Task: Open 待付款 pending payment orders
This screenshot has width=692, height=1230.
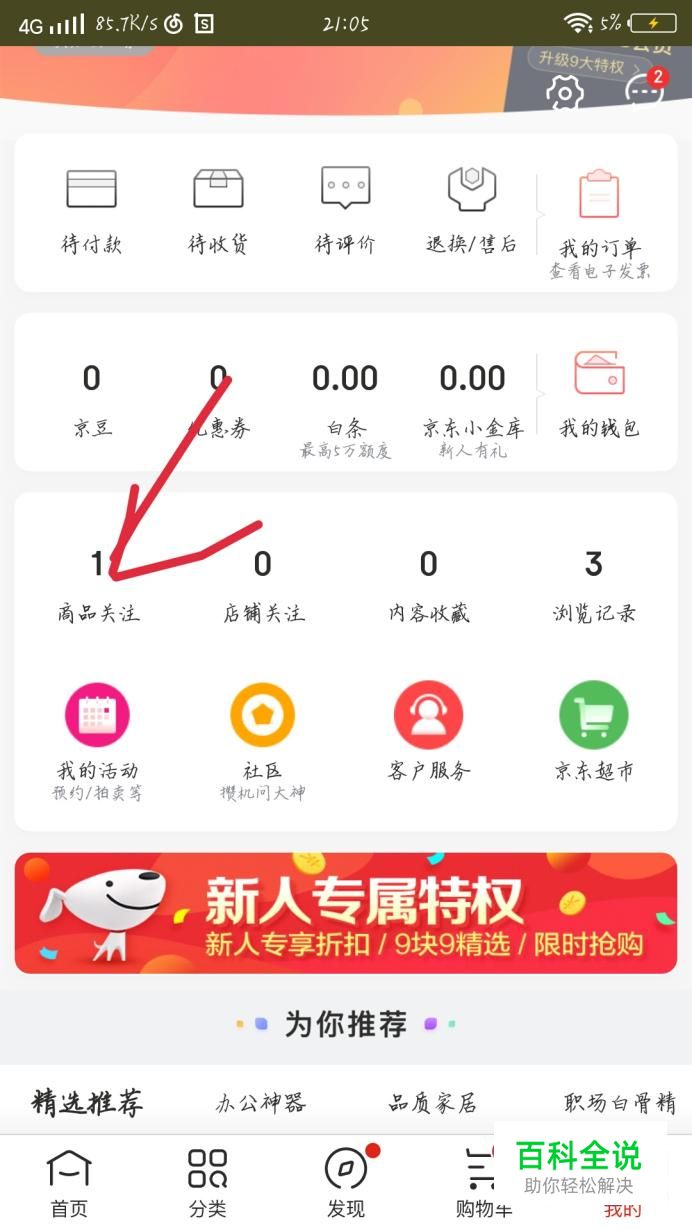Action: 91,211
